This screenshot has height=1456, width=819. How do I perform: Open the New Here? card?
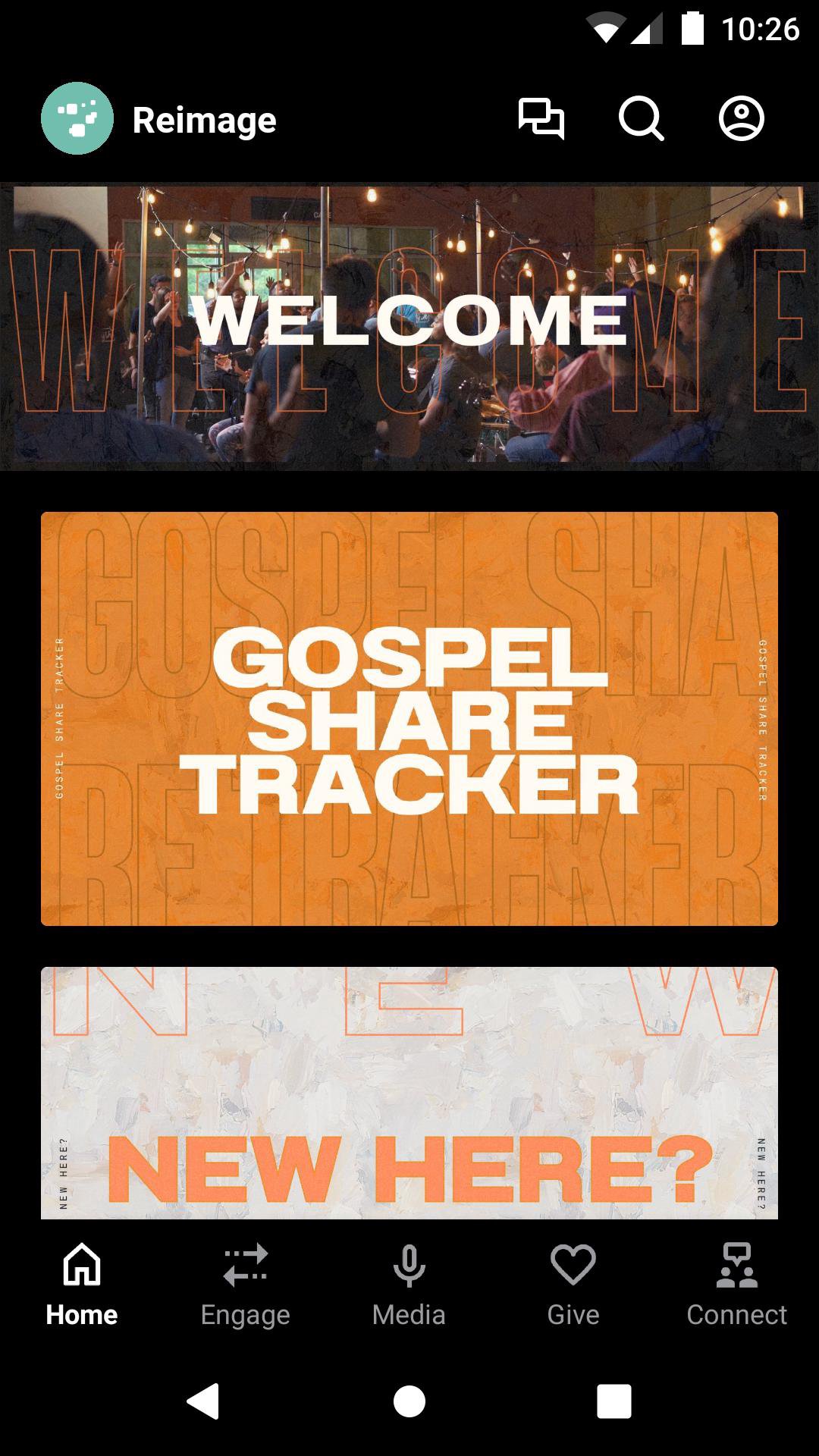[409, 1092]
